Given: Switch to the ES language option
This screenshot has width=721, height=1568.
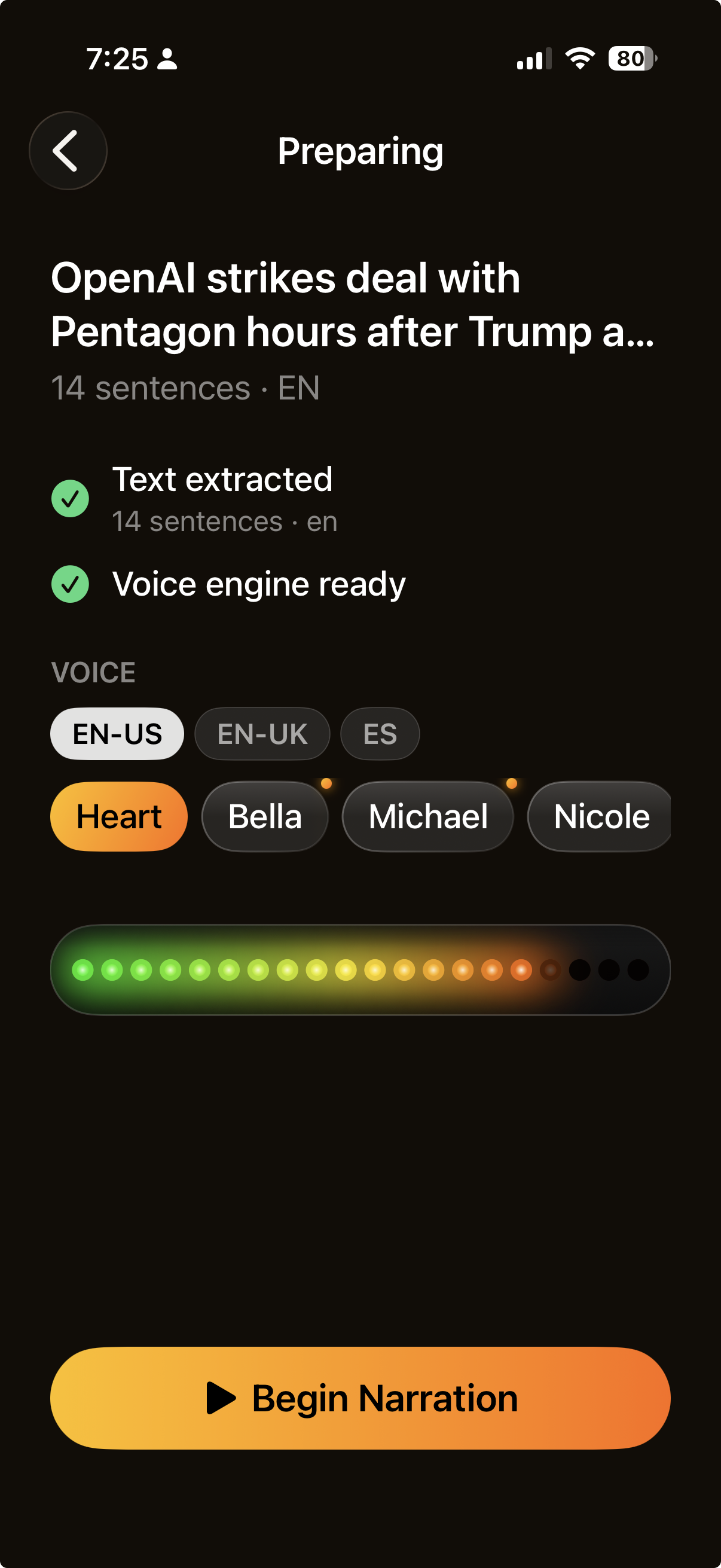Looking at the screenshot, I should pyautogui.click(x=379, y=734).
